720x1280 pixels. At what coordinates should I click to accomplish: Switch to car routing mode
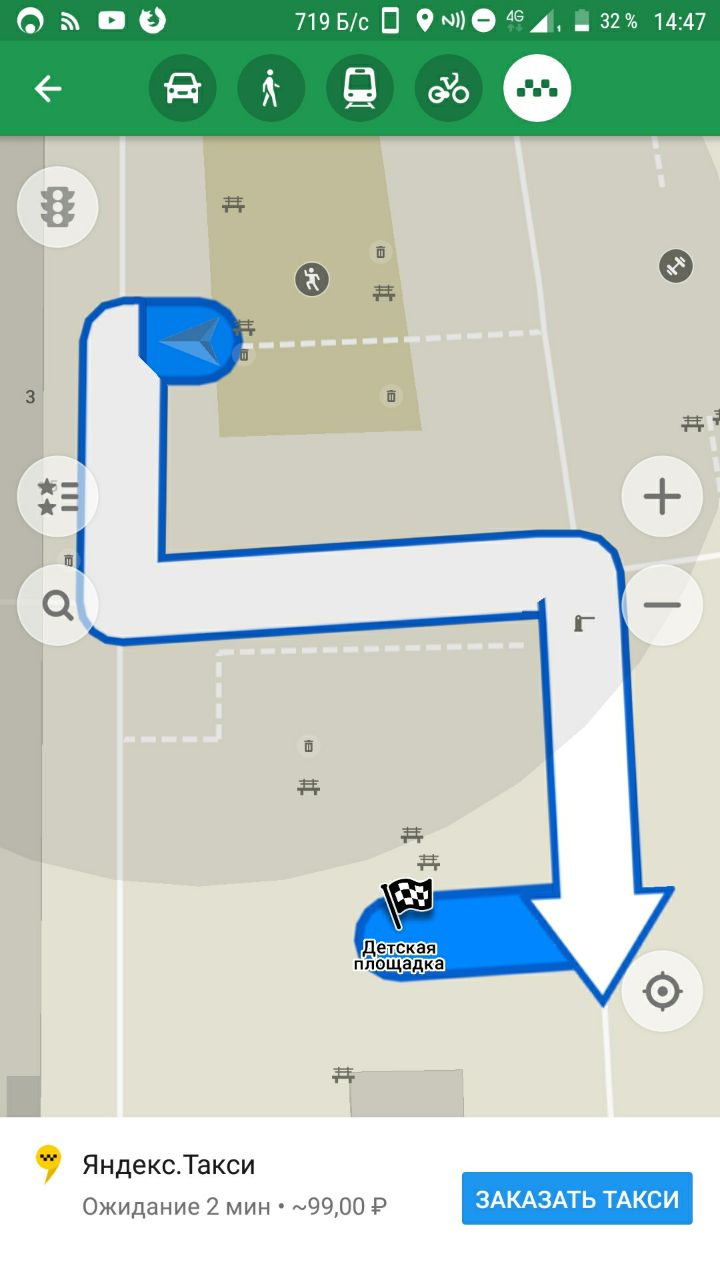[182, 89]
